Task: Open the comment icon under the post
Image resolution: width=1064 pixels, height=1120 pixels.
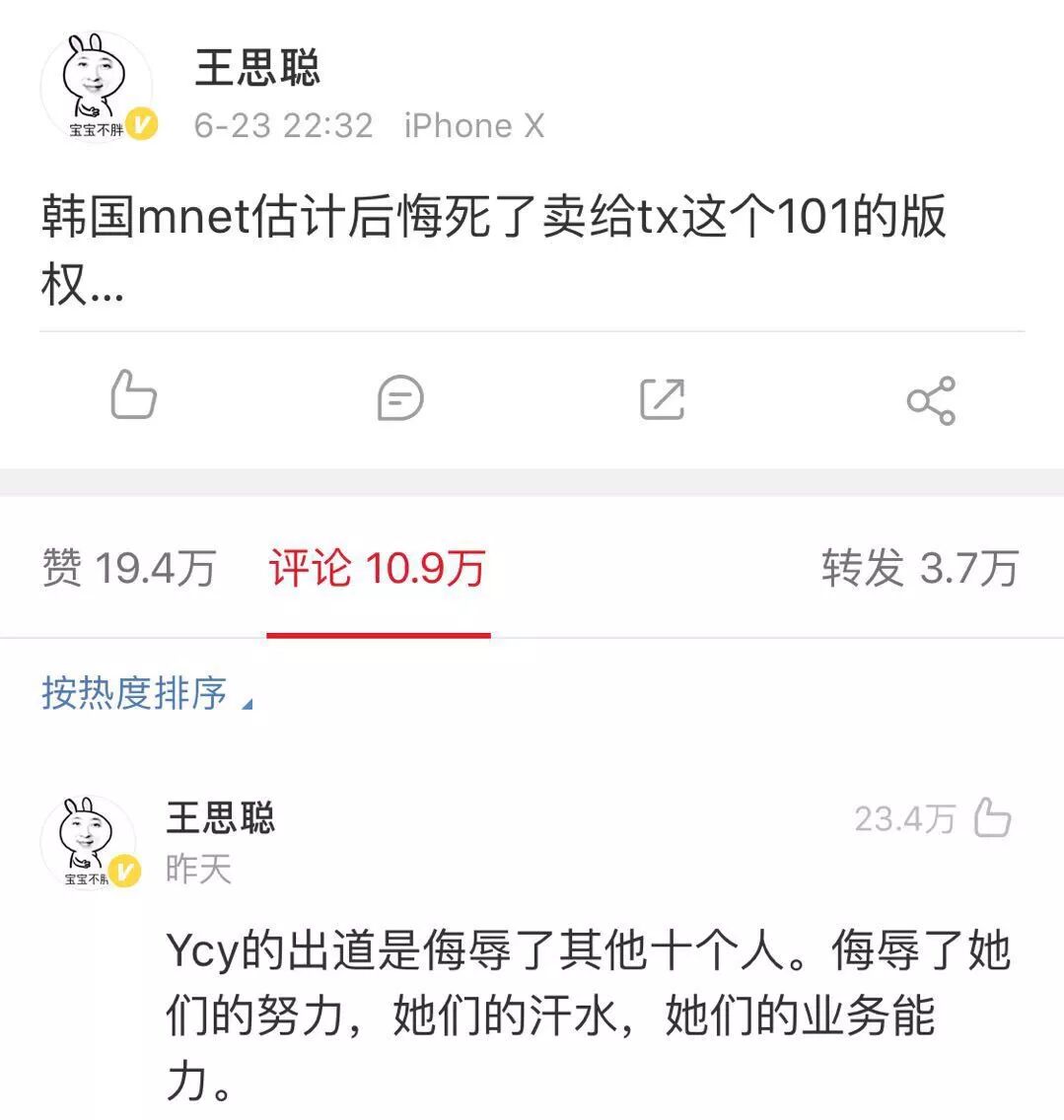Action: point(400,398)
